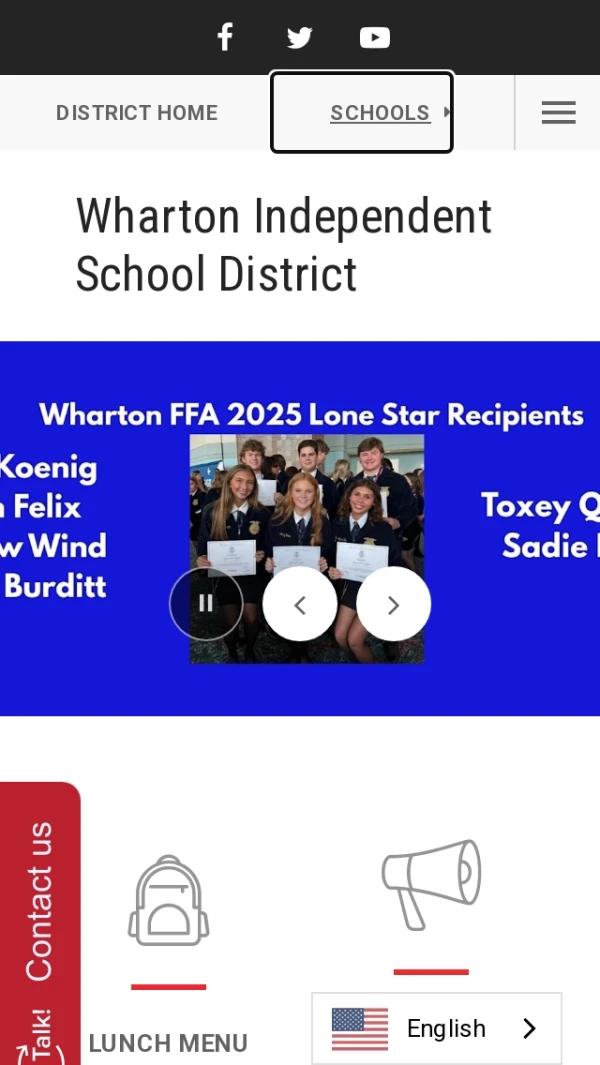The image size is (600, 1065).
Task: Open the Contact us side tab
Action: click(x=38, y=900)
